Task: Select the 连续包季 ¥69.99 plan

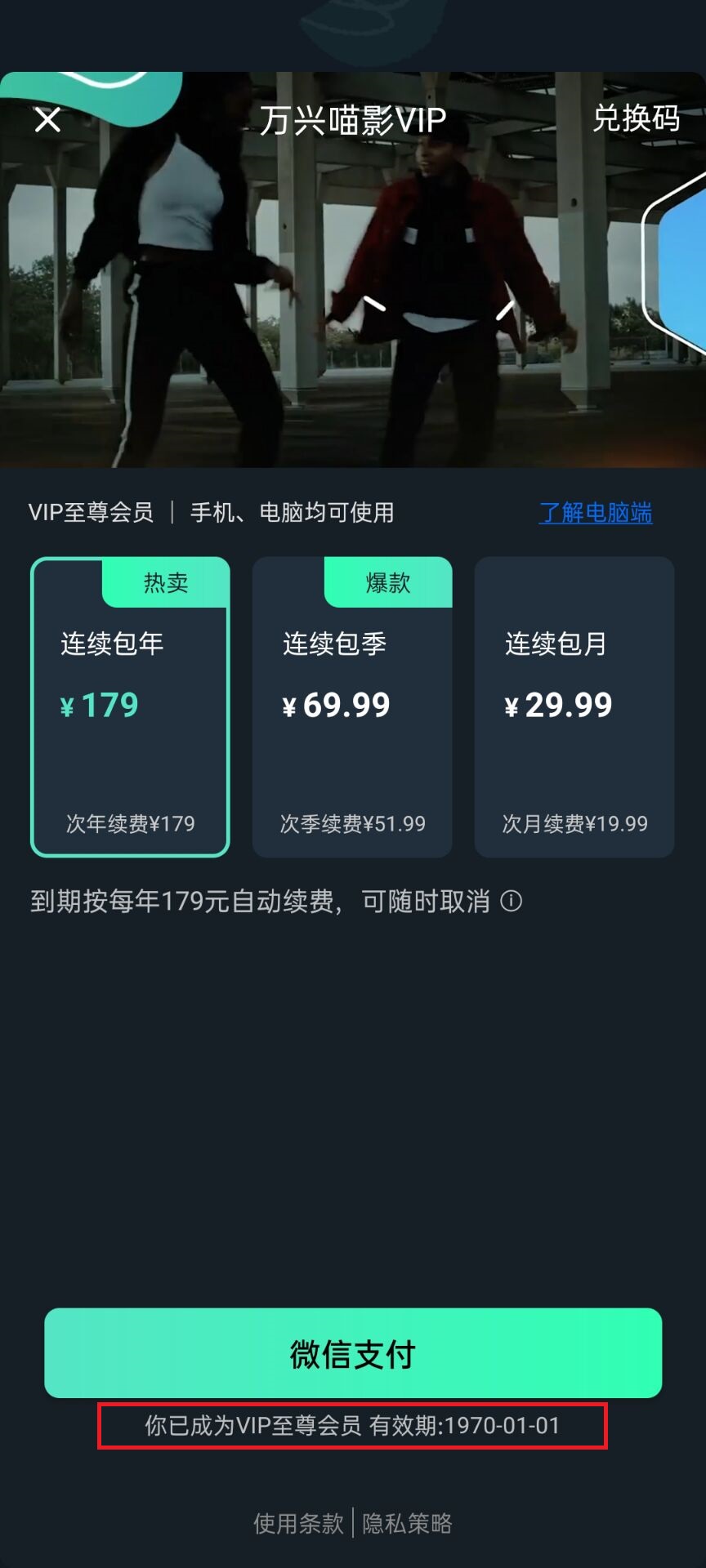Action: pyautogui.click(x=352, y=707)
